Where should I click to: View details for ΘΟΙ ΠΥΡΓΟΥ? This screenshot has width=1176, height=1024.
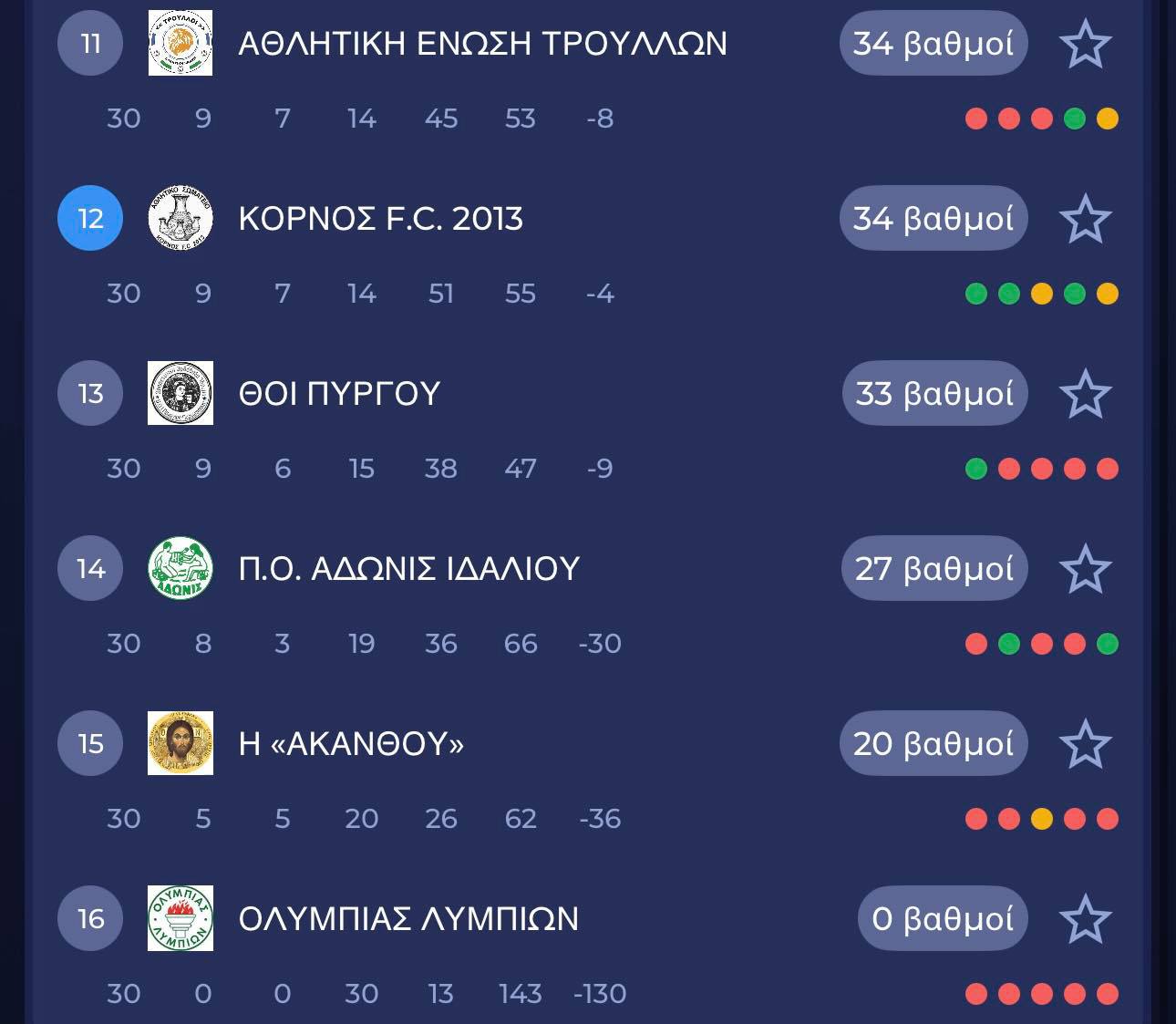click(339, 394)
